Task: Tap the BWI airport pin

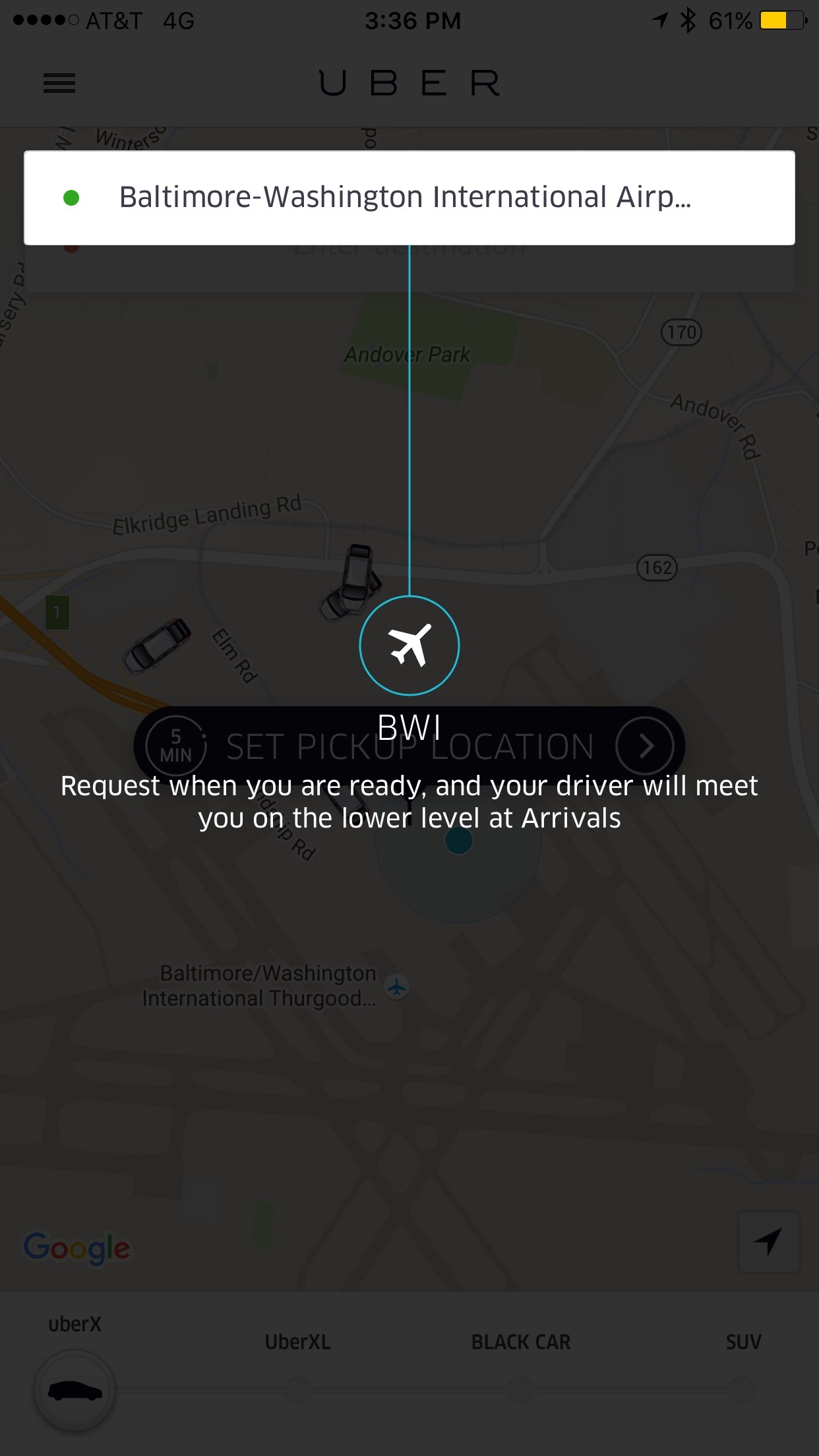Action: (409, 646)
